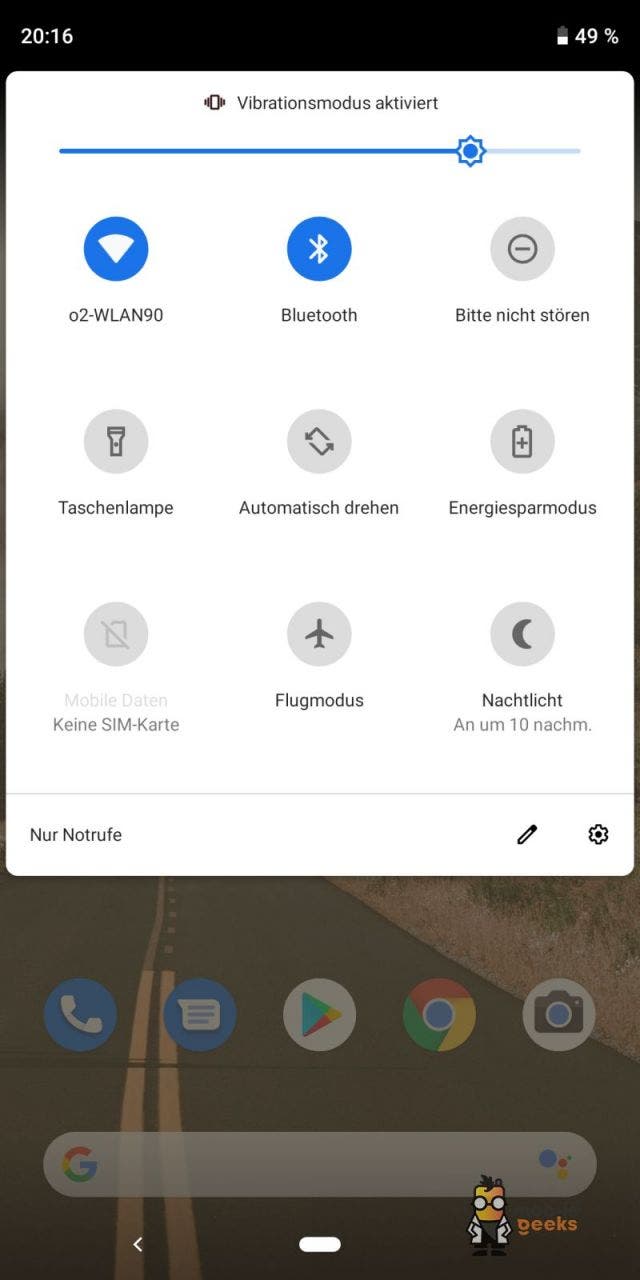Activate the Energiesparmodus tile

coord(522,441)
